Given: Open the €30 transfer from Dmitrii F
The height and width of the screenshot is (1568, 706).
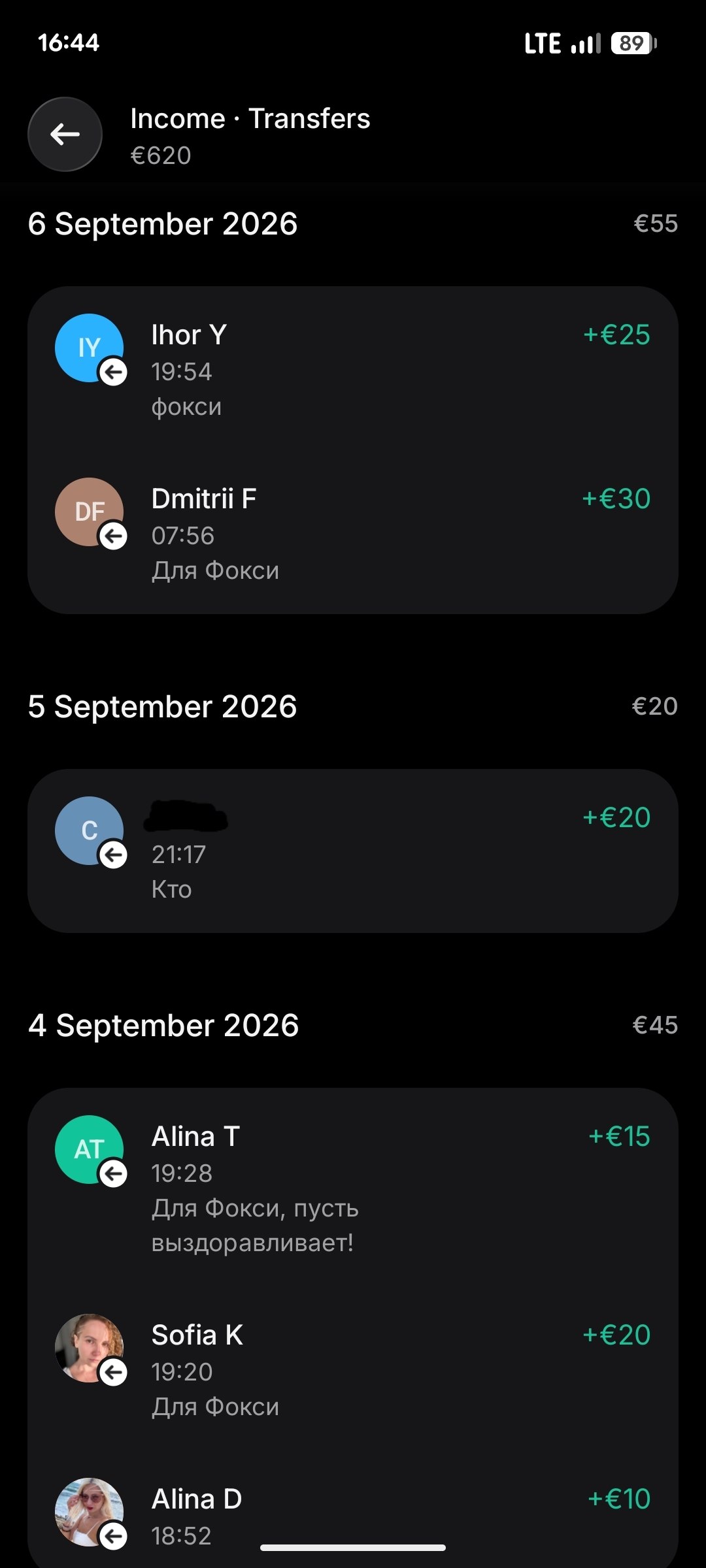Looking at the screenshot, I should pyautogui.click(x=353, y=533).
